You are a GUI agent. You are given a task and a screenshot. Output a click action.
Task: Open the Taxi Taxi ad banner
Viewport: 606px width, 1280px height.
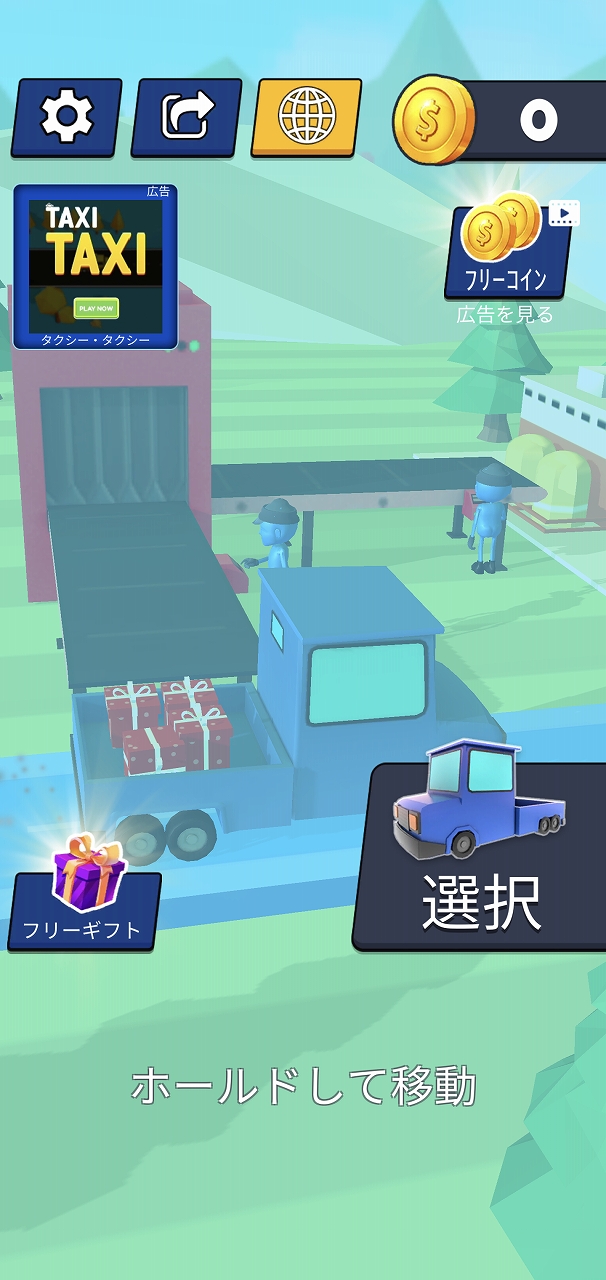click(95, 266)
